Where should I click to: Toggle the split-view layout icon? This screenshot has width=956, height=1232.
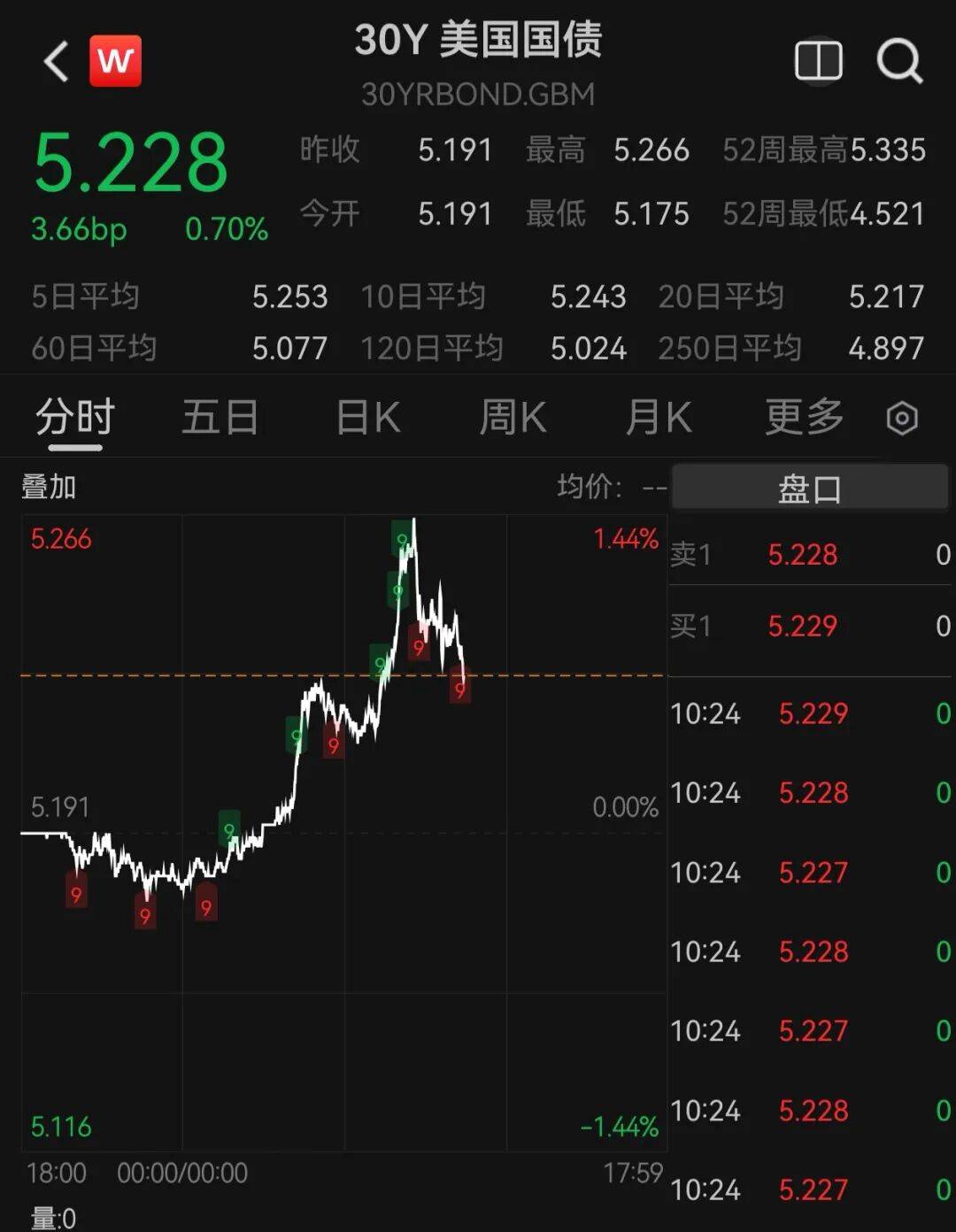(819, 61)
